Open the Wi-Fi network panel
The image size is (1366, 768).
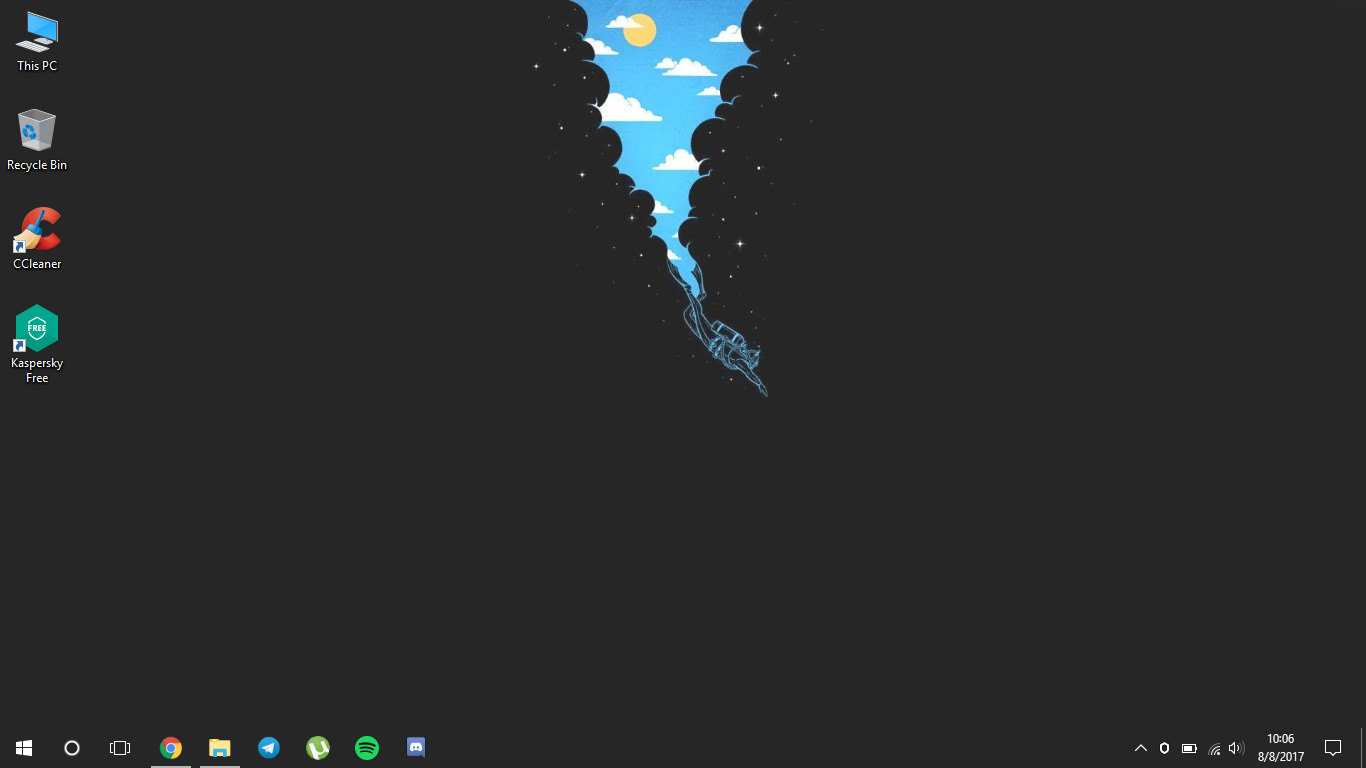click(x=1214, y=748)
